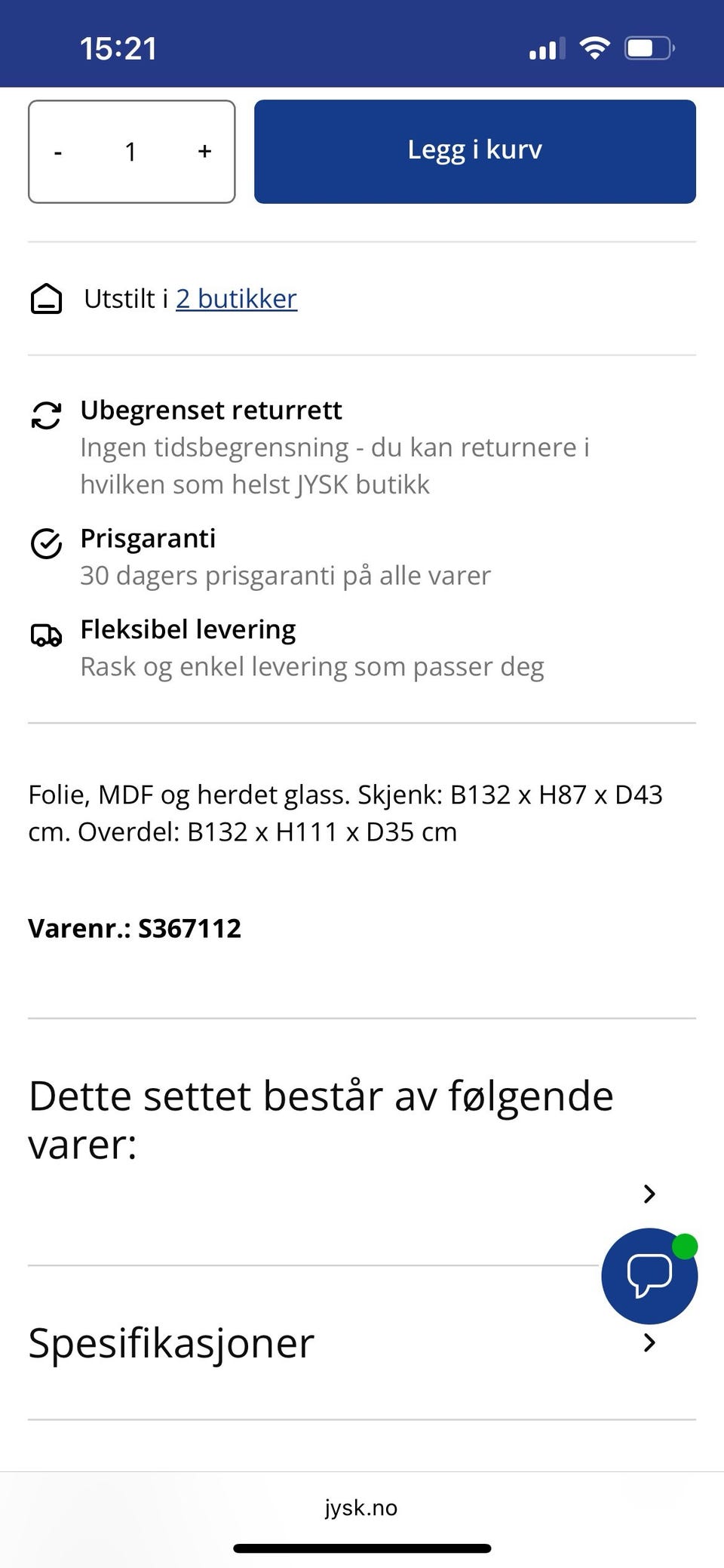
Task: Click the battery indicator in the status bar
Action: pyautogui.click(x=647, y=47)
